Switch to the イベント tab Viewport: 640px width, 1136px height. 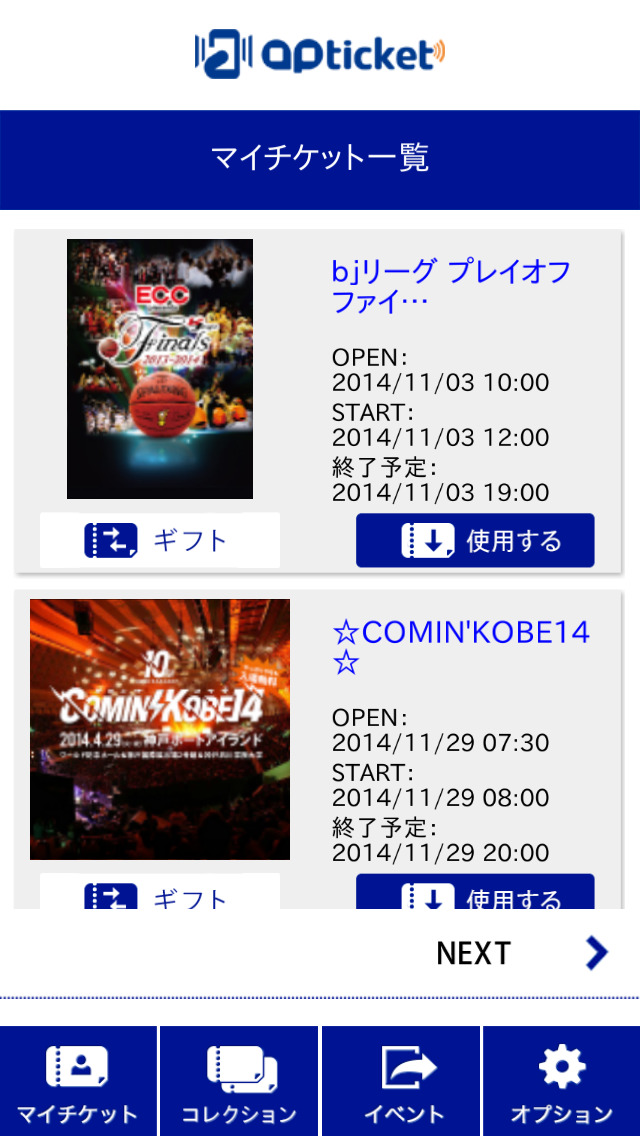(401, 1082)
